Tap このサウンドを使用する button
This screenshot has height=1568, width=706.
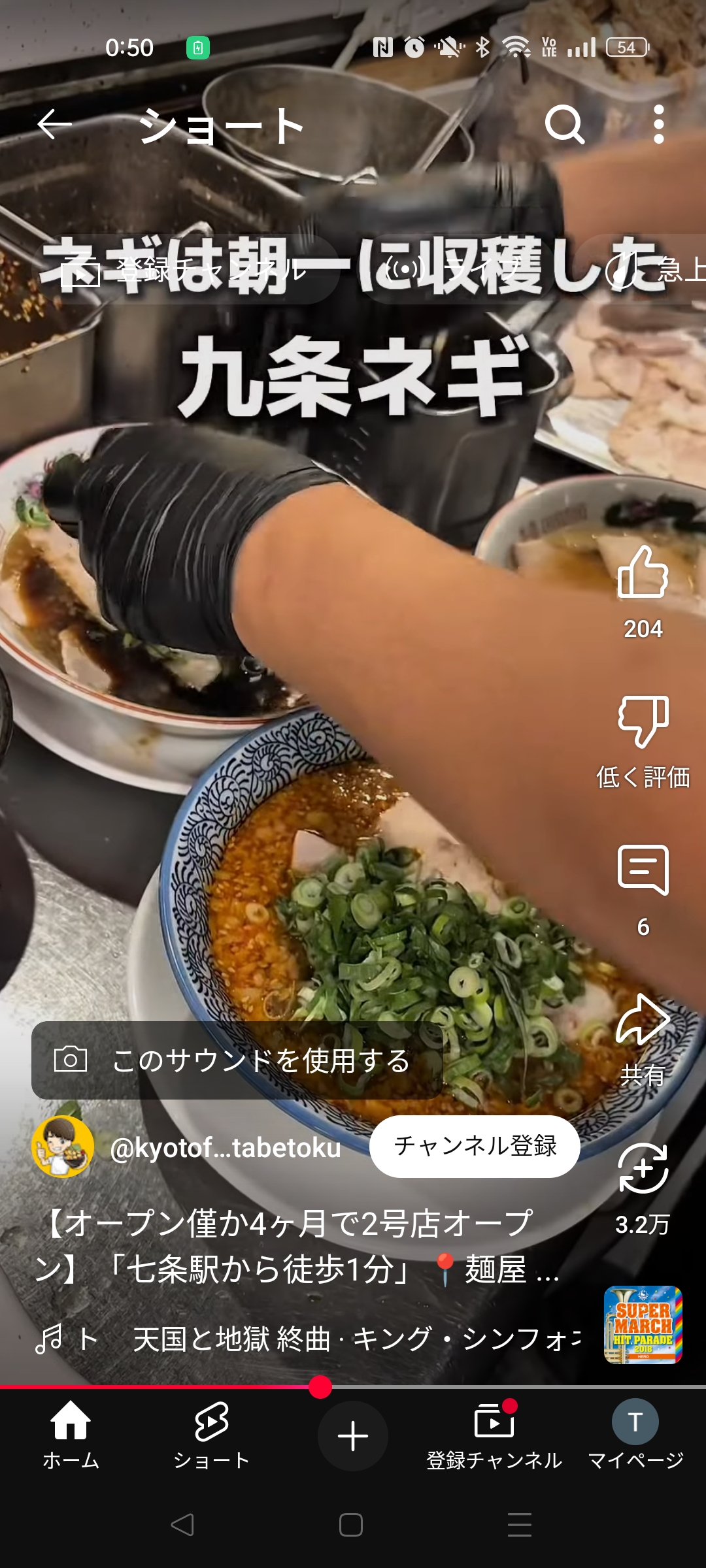coord(237,1060)
